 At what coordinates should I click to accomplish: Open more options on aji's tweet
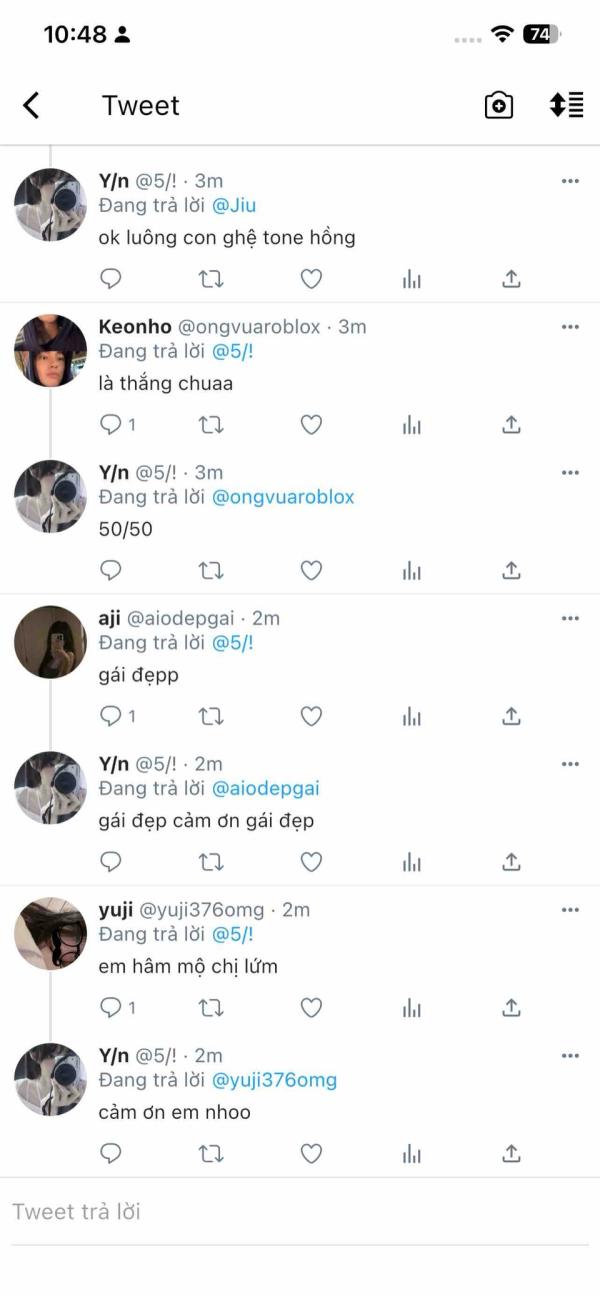tap(570, 618)
